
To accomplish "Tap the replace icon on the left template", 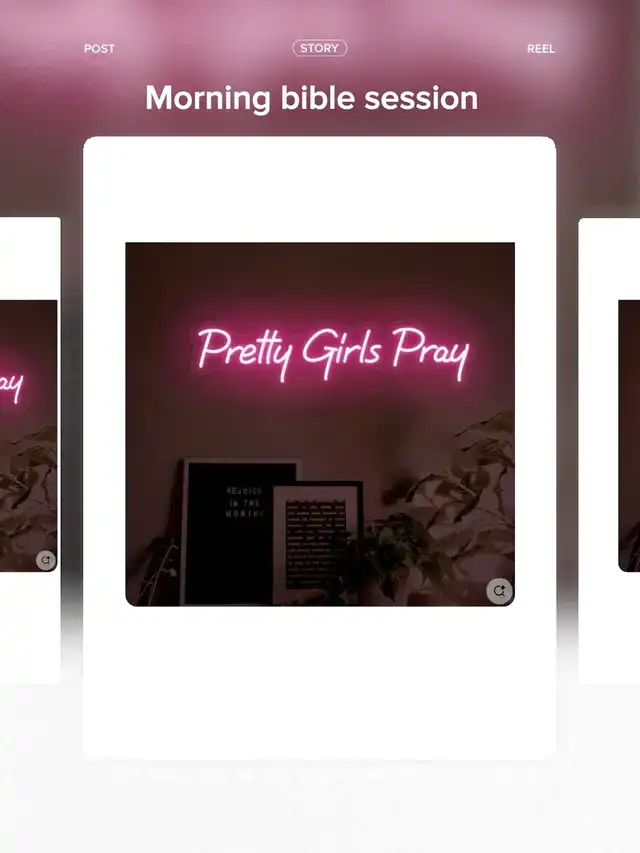I will [45, 560].
